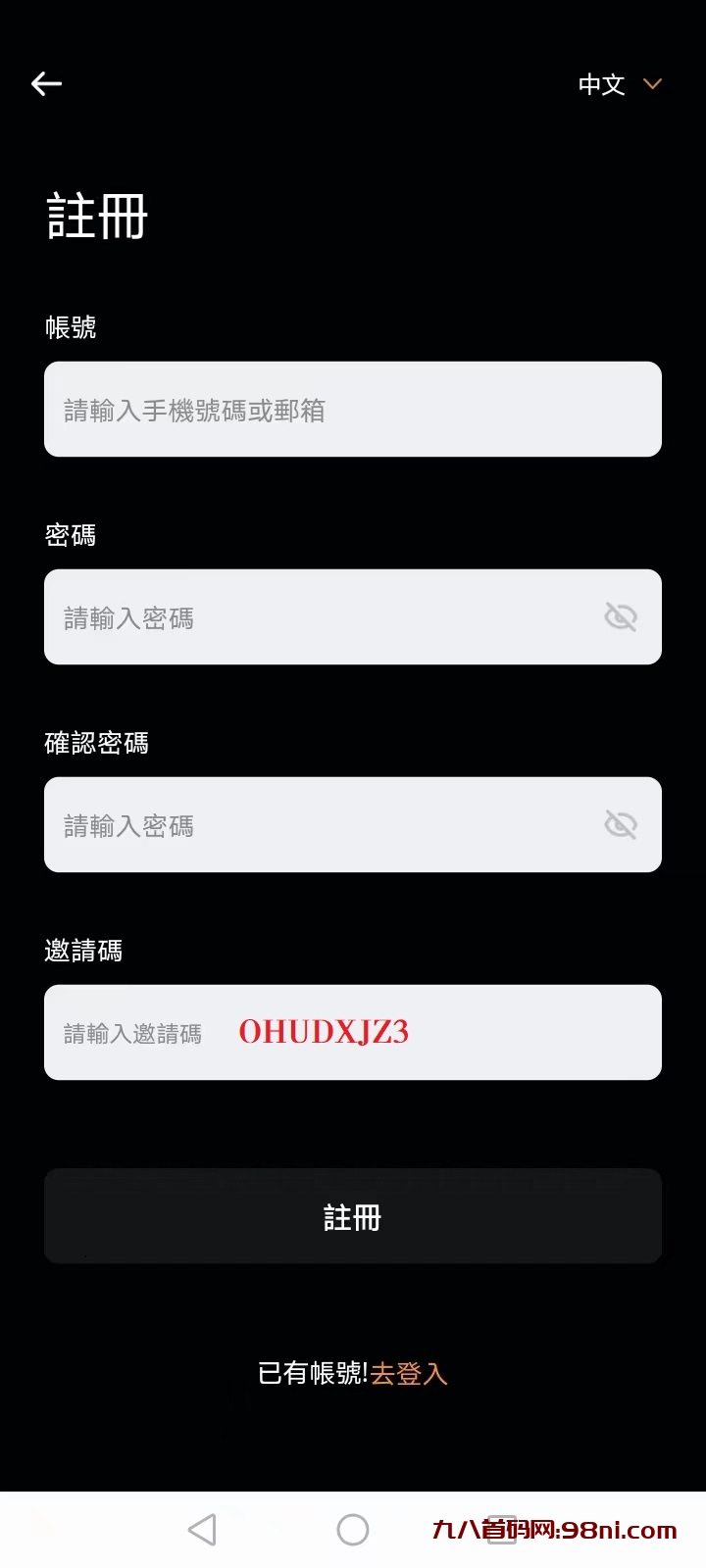The image size is (706, 1568).
Task: Open the 中文 language dropdown
Action: point(620,84)
